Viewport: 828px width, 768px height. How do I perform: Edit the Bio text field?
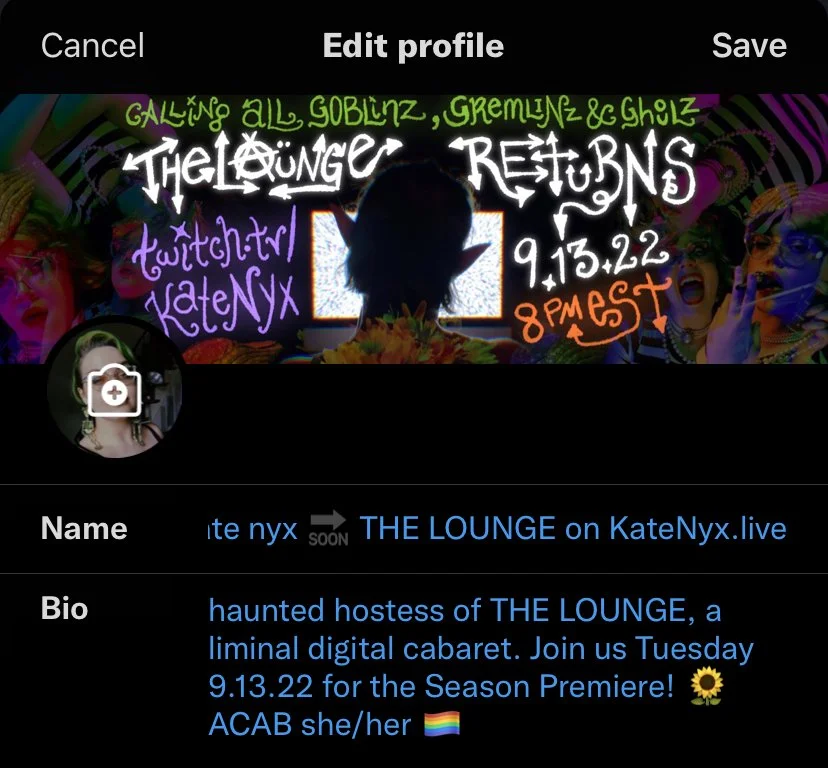point(480,666)
